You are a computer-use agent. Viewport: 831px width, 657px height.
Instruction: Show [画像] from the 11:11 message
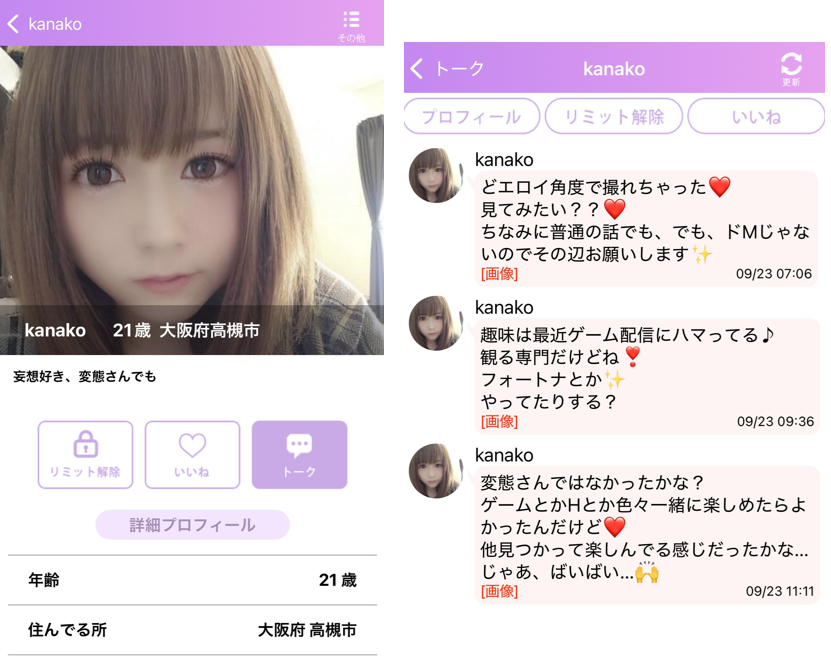coord(499,591)
